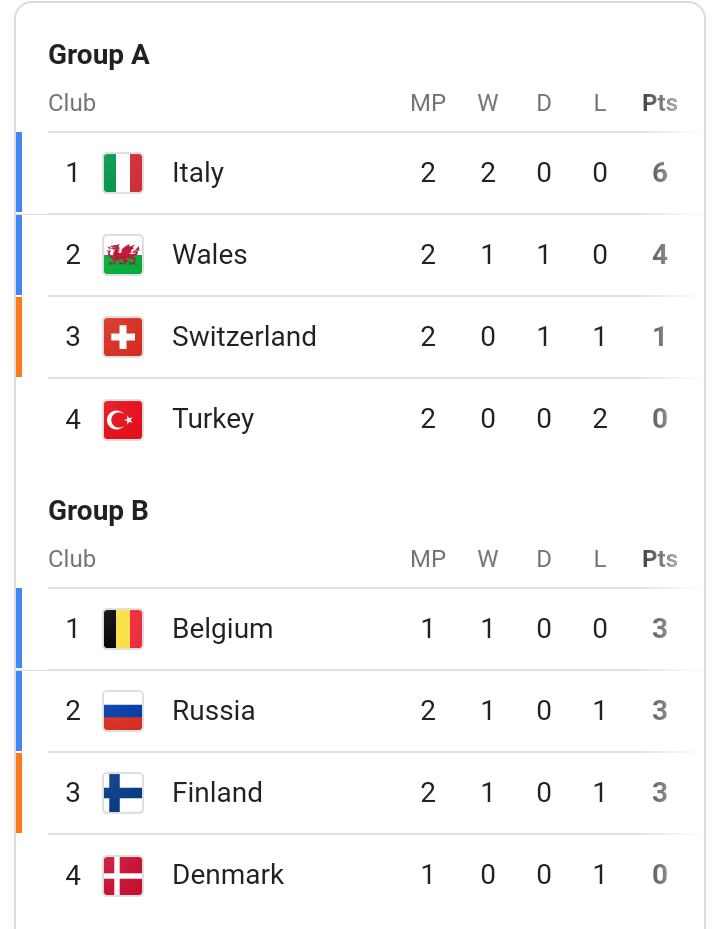Screen dimensions: 720x929
Task: Click the Russia flag icon
Action: click(x=122, y=710)
